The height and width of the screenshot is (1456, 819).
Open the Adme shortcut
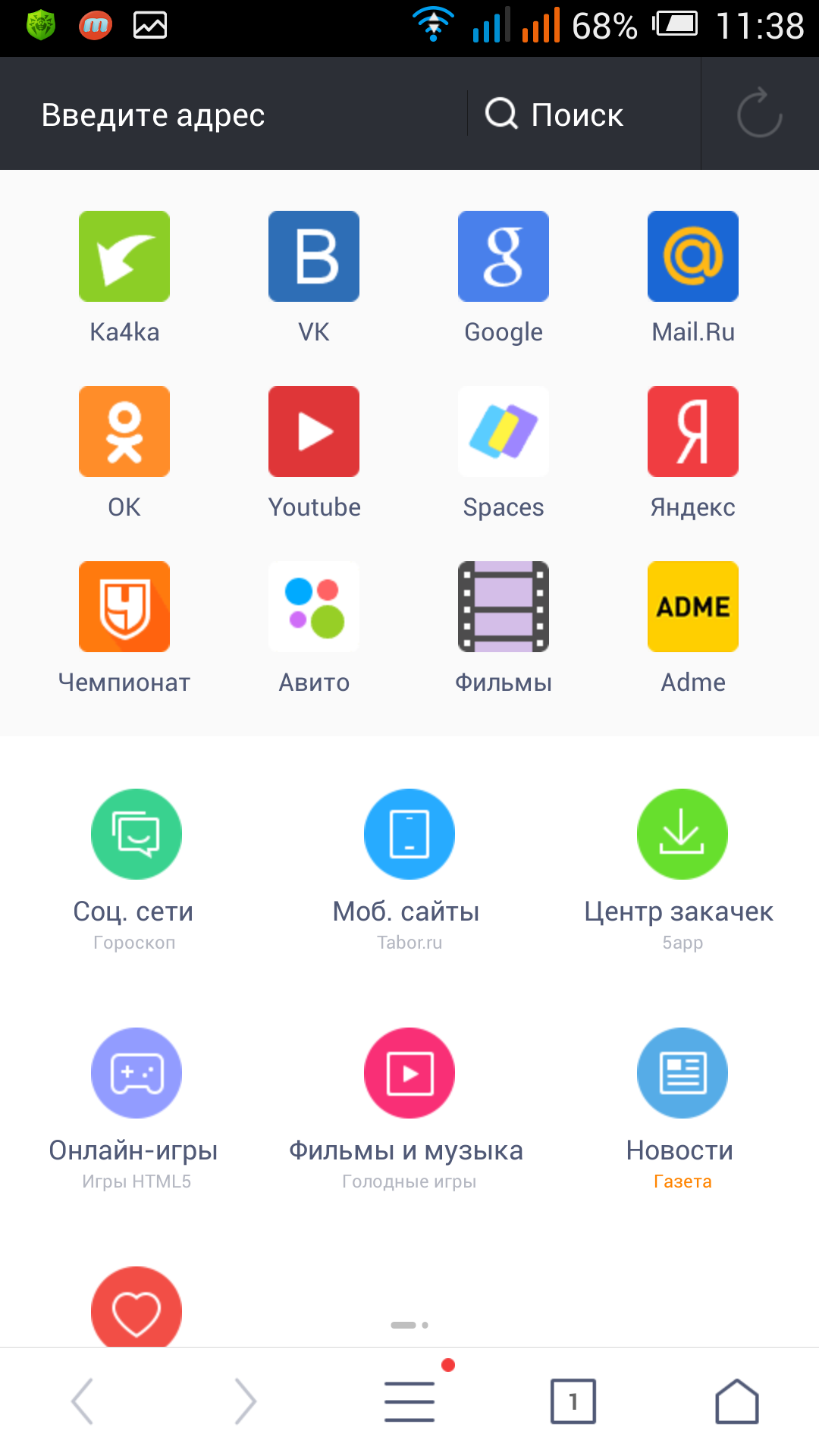pyautogui.click(x=693, y=607)
